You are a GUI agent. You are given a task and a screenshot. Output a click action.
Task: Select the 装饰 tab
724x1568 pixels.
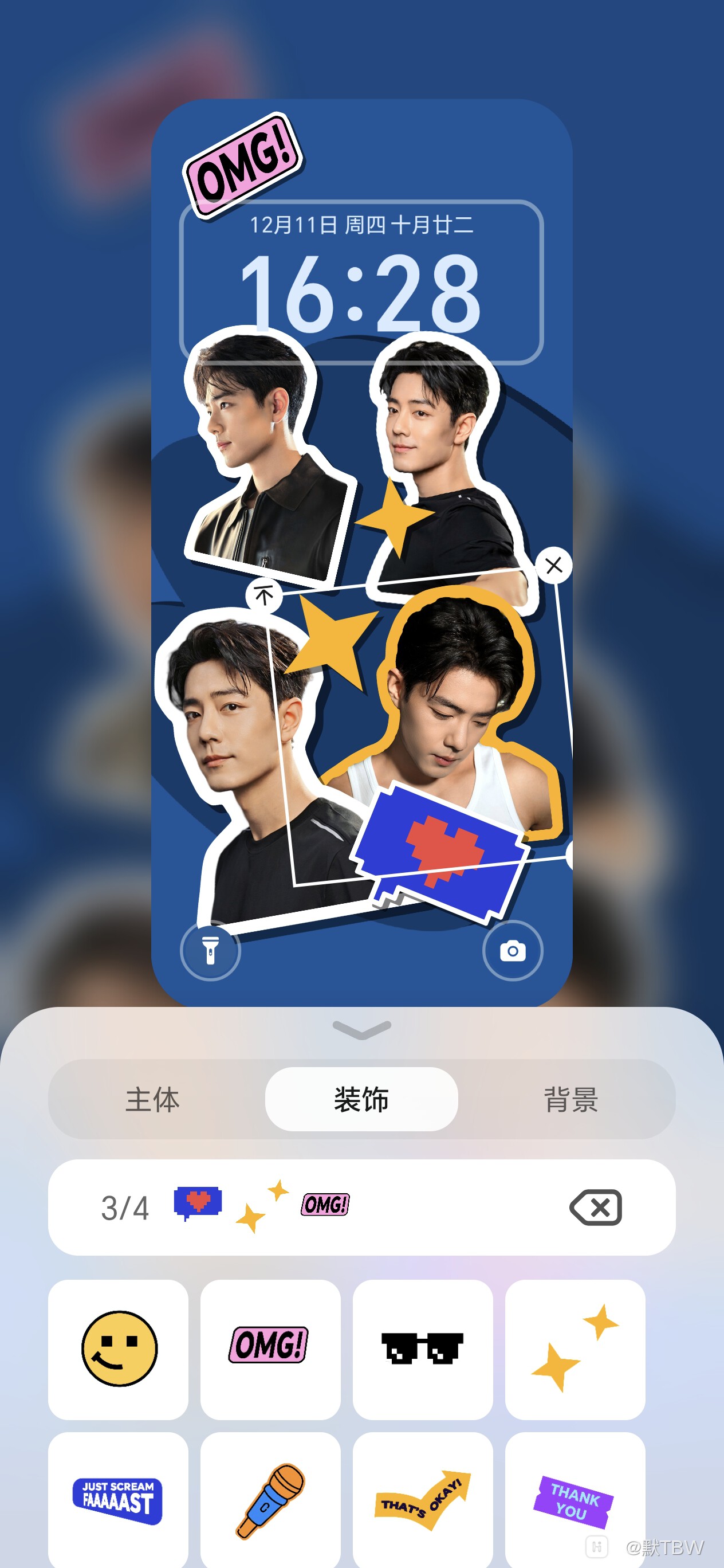pyautogui.click(x=361, y=1099)
